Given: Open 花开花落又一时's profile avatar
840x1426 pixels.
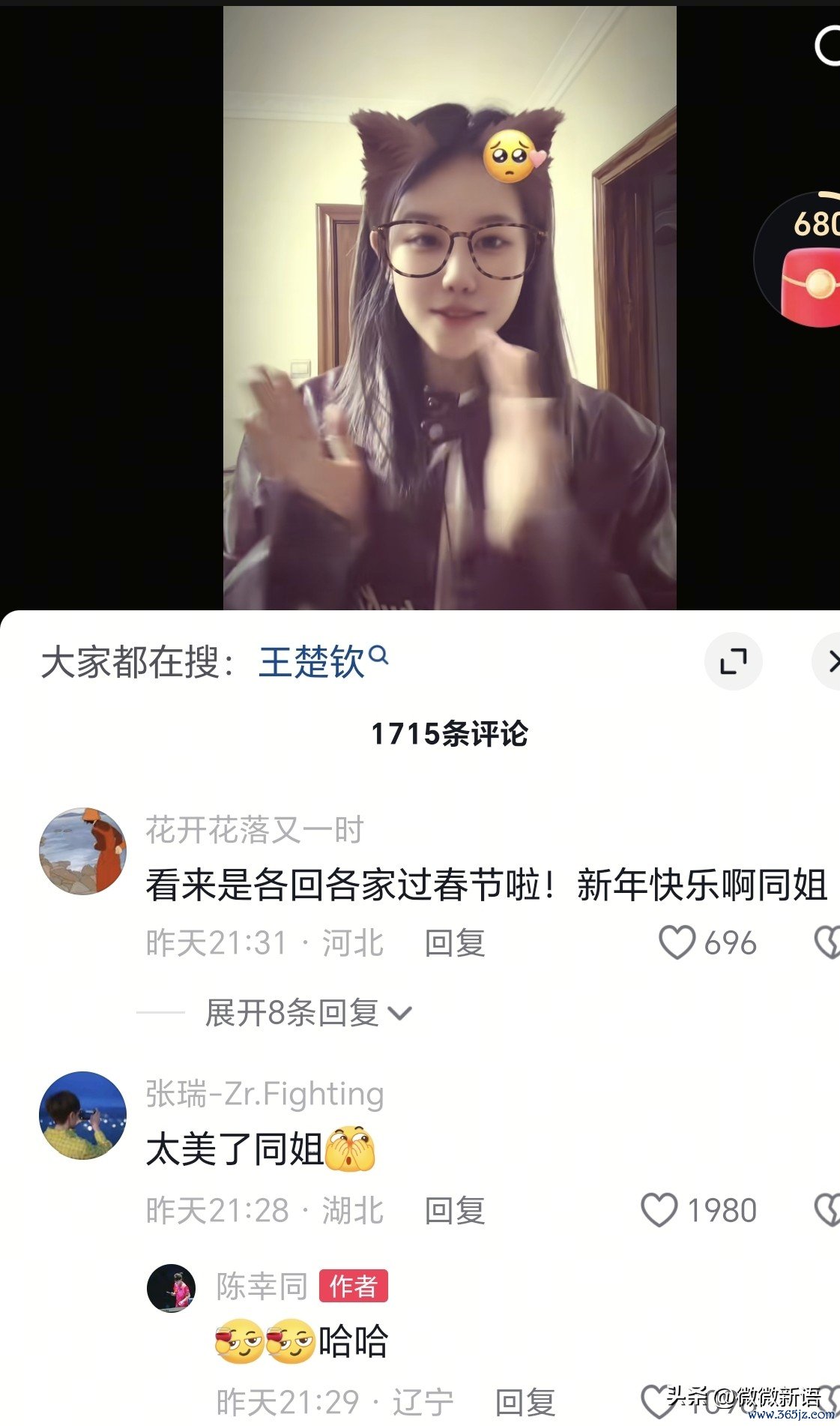Looking at the screenshot, I should pyautogui.click(x=82, y=851).
